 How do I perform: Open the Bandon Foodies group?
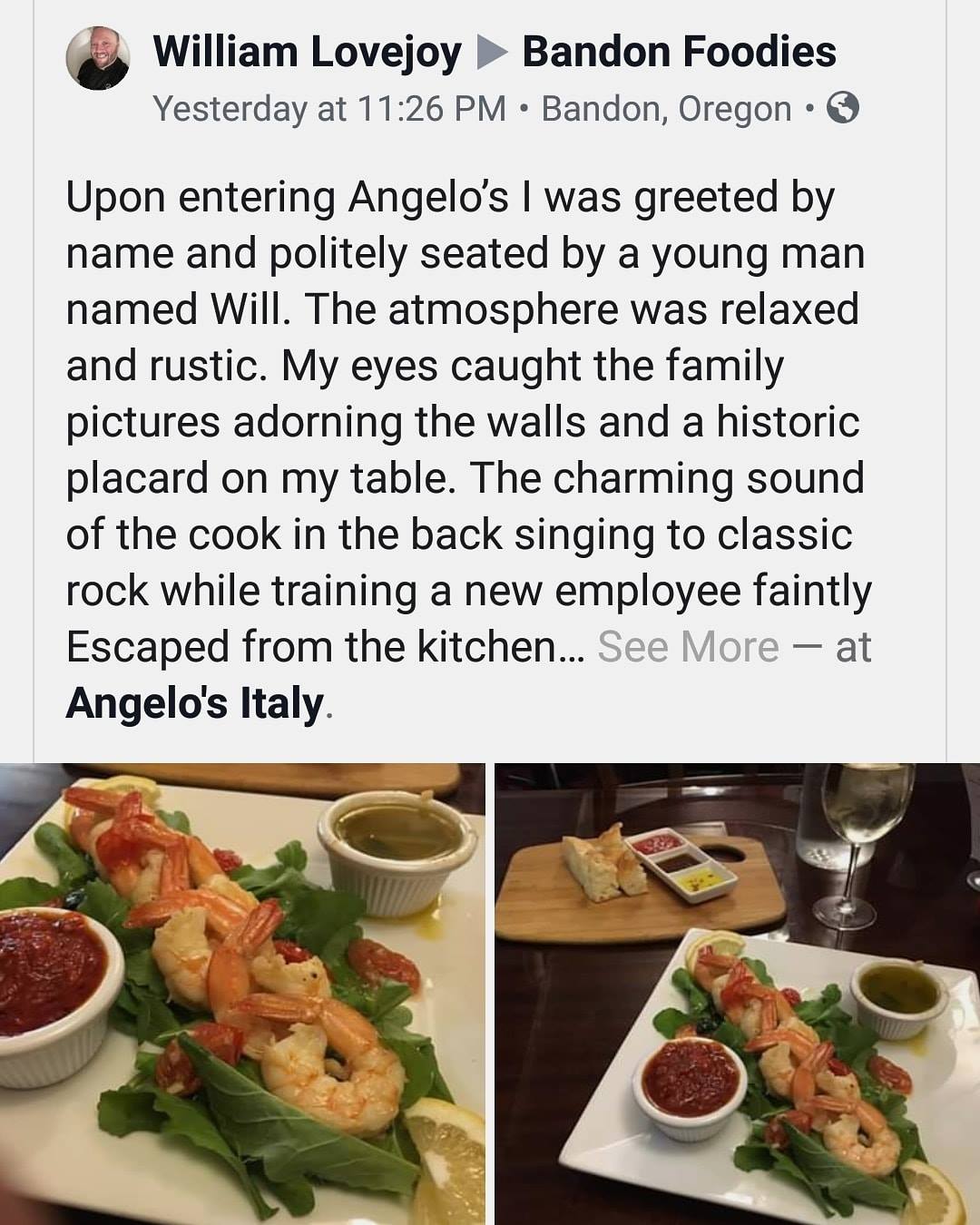679,52
